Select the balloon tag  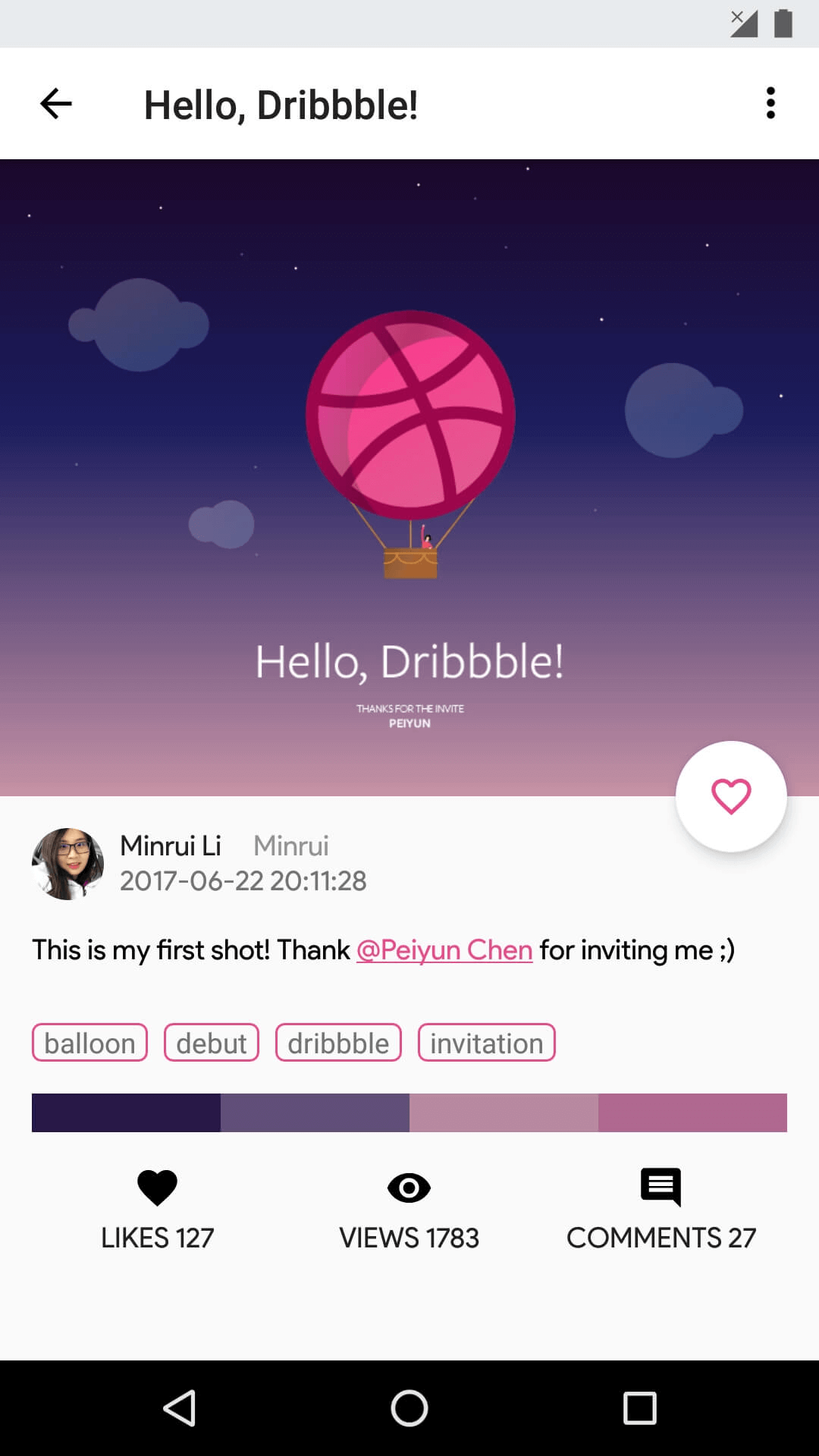[89, 1043]
